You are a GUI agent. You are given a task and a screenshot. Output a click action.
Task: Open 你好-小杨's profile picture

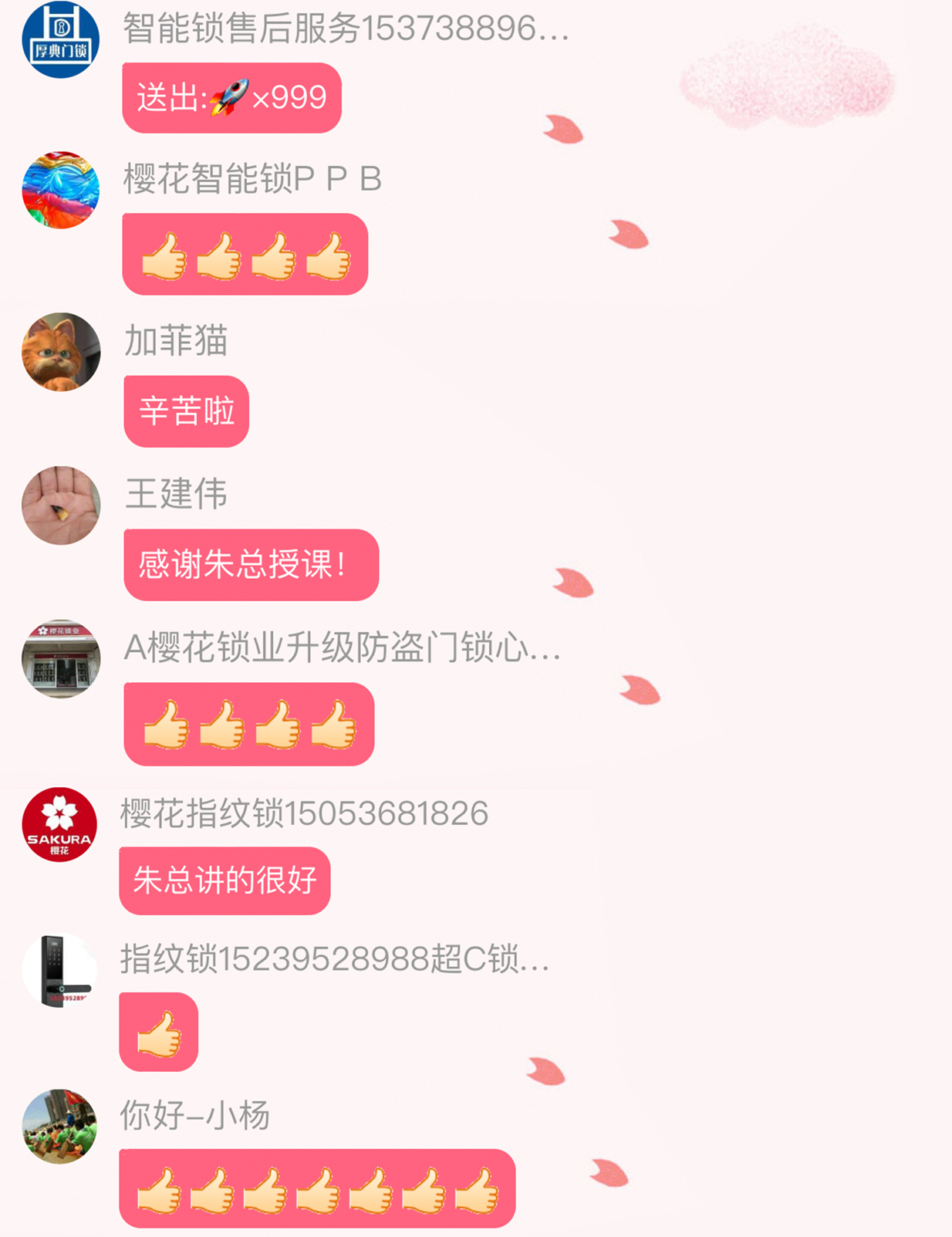(59, 1126)
